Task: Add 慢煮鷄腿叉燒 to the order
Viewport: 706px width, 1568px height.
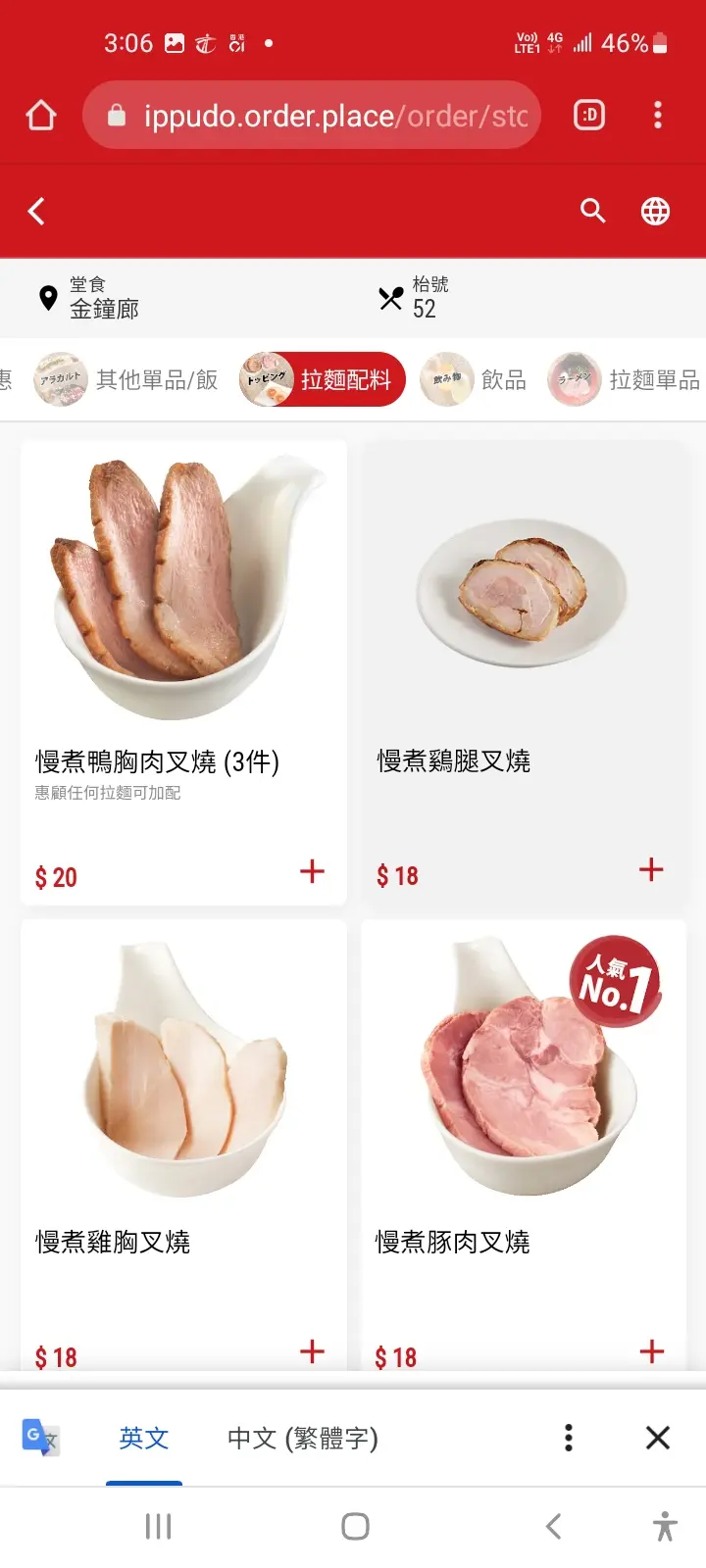Action: point(651,869)
